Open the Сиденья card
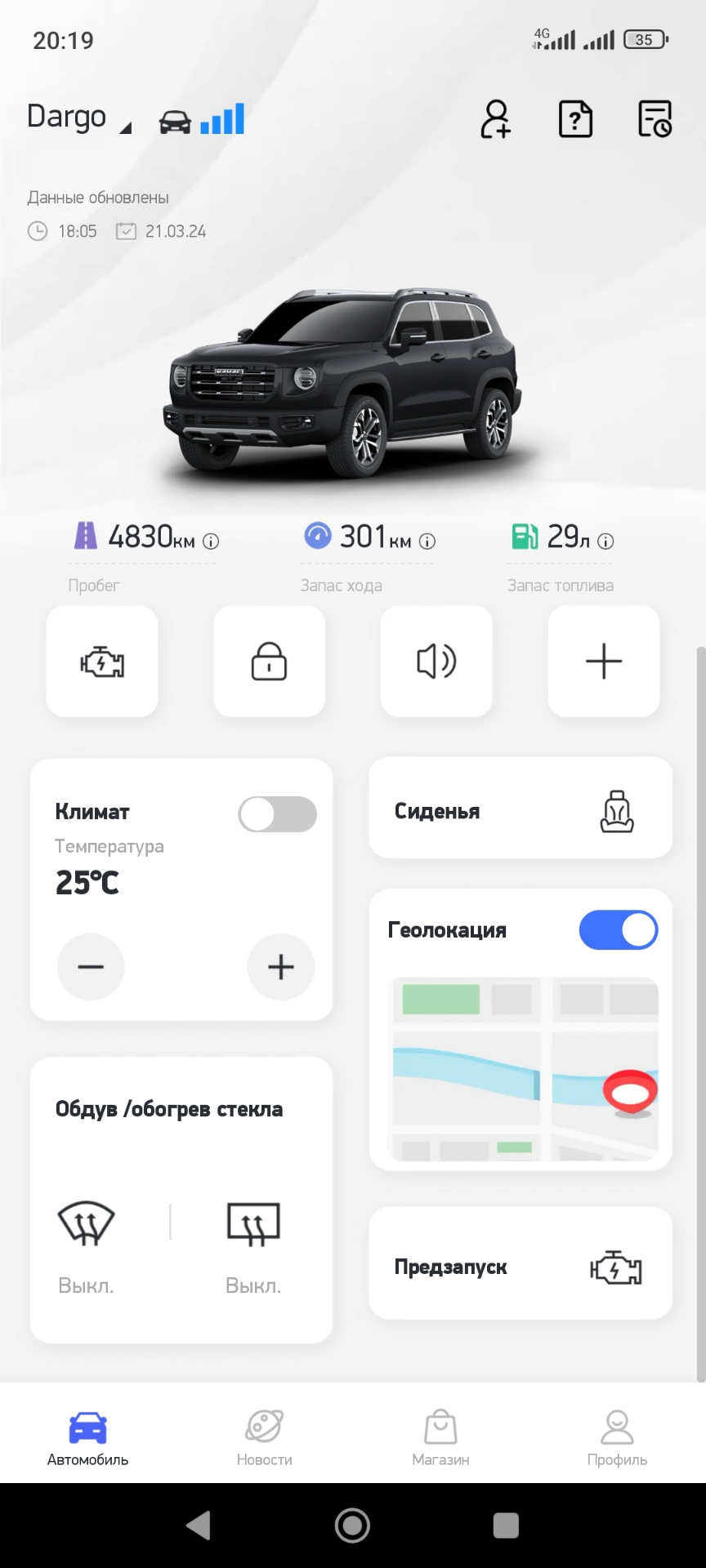 tap(521, 808)
